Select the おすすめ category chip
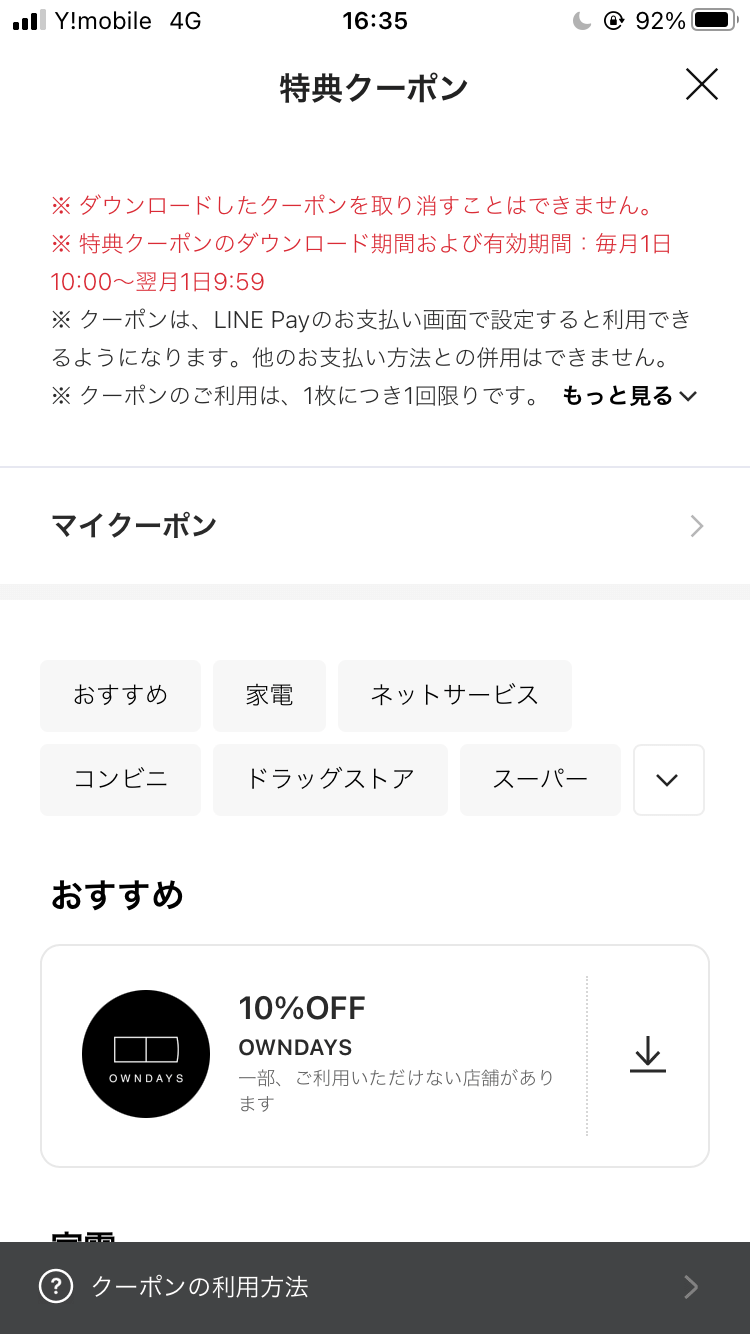Viewport: 750px width, 1334px height. 120,695
